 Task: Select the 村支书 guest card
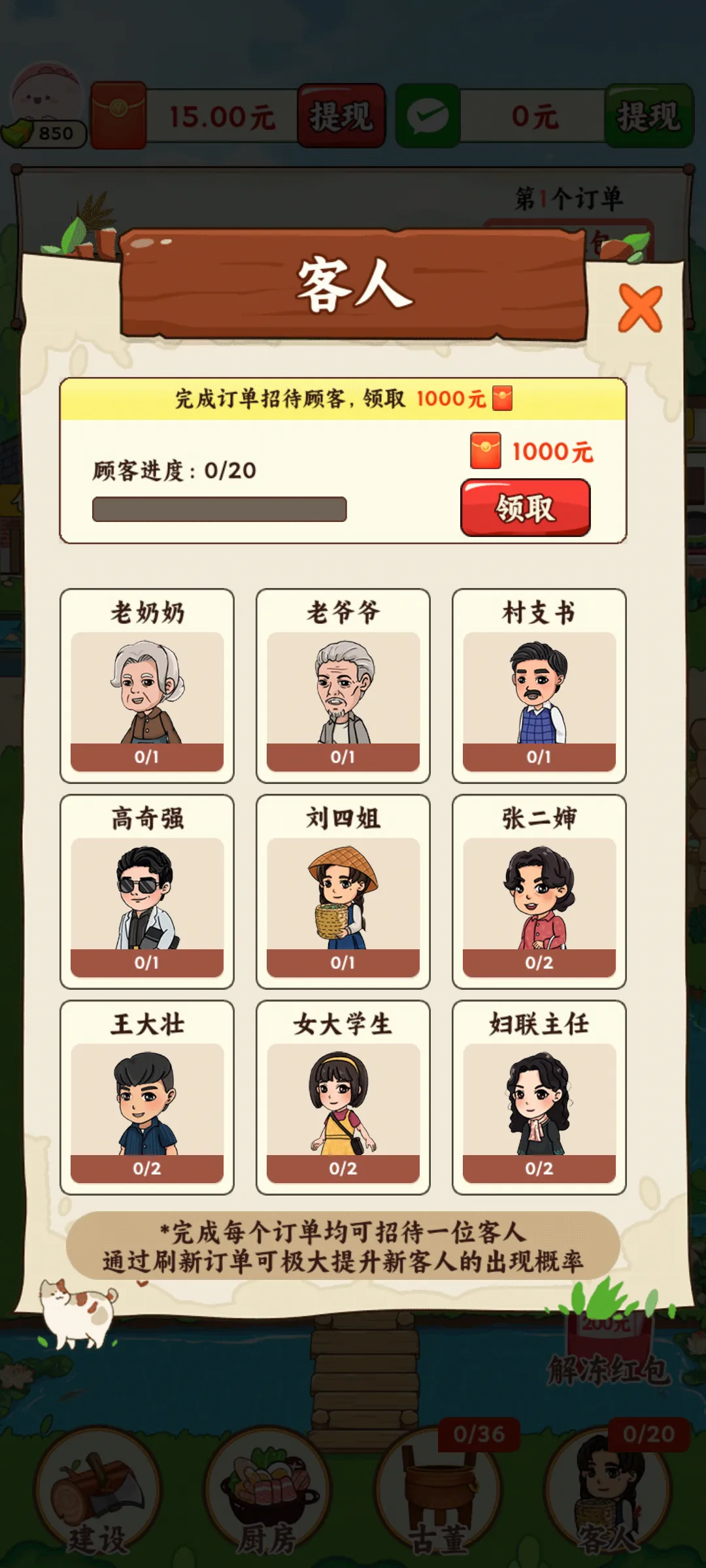click(x=539, y=686)
